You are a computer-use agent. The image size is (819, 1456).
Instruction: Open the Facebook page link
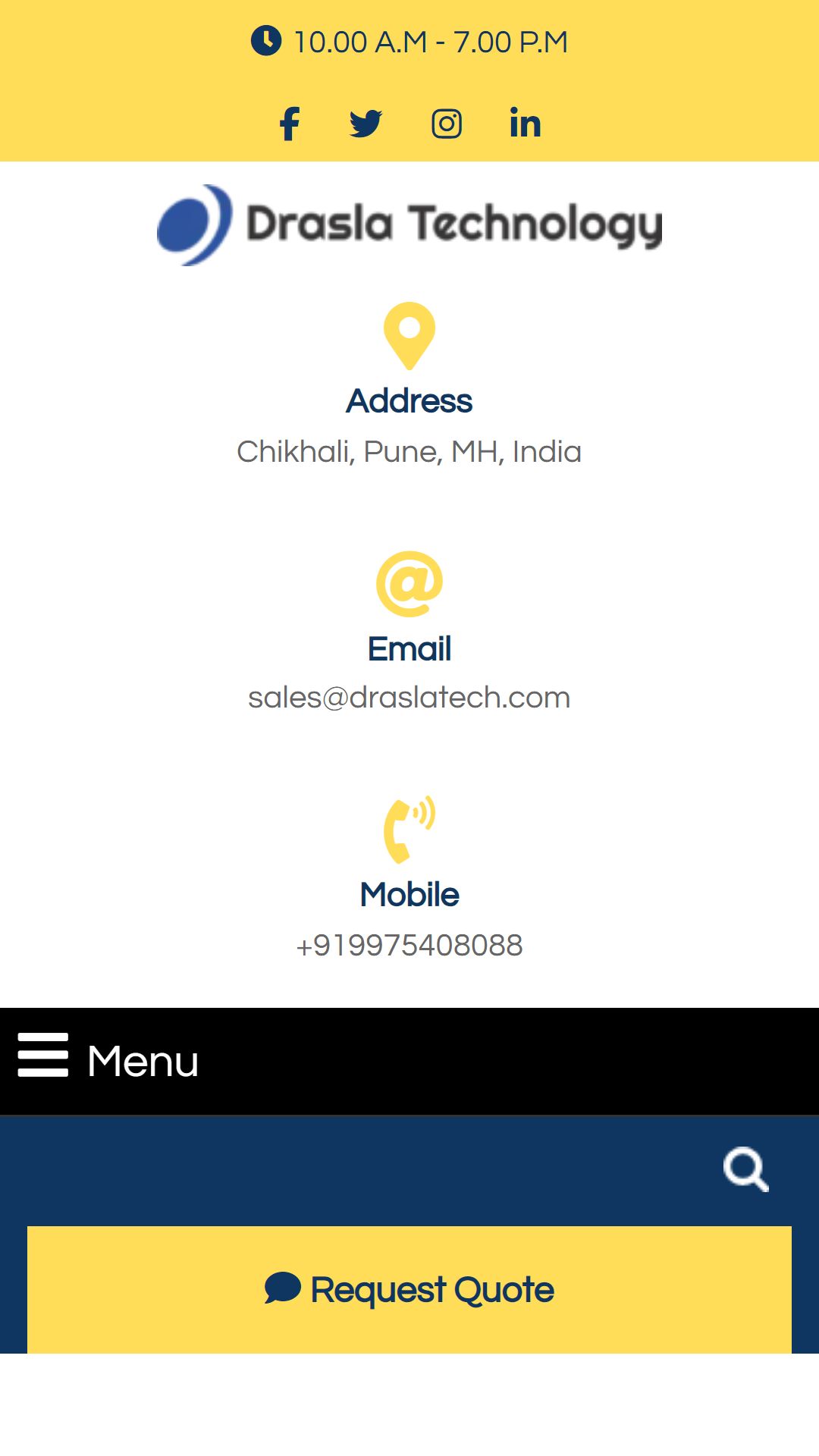(x=290, y=124)
